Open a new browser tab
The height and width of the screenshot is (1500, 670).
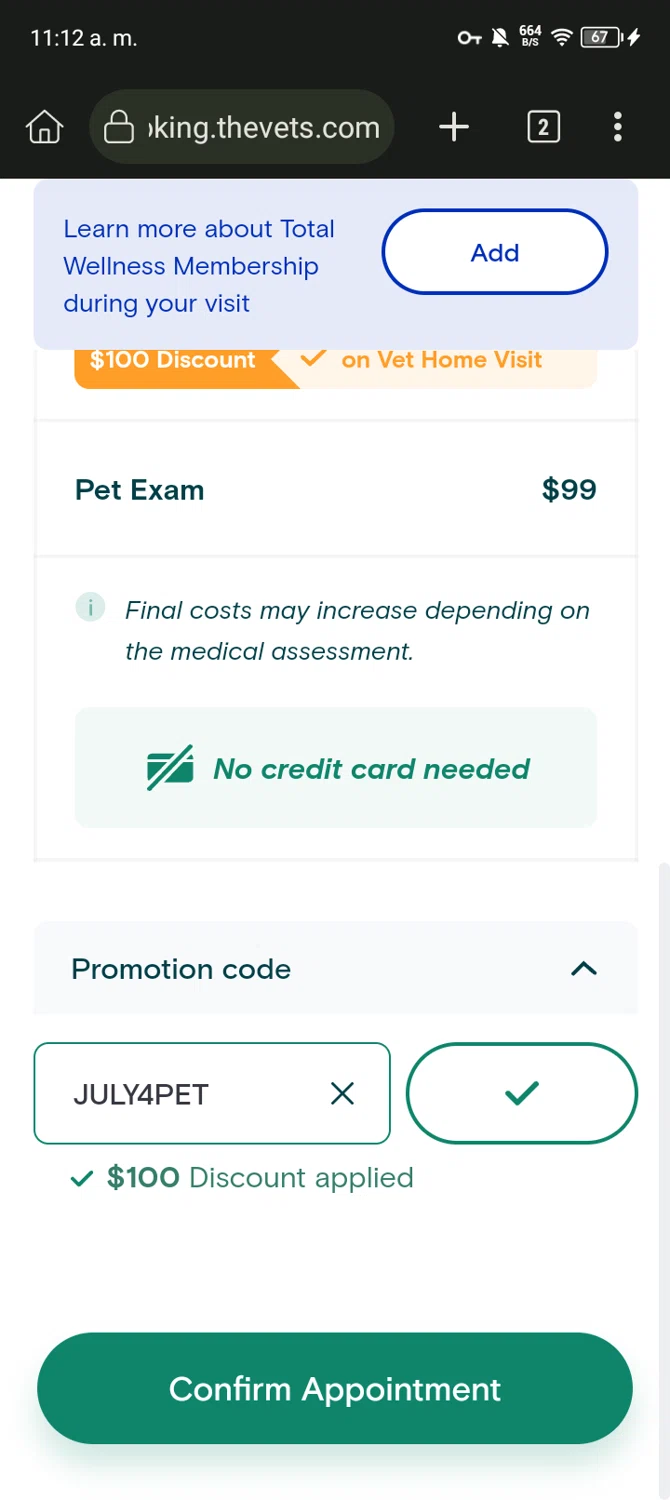click(454, 127)
